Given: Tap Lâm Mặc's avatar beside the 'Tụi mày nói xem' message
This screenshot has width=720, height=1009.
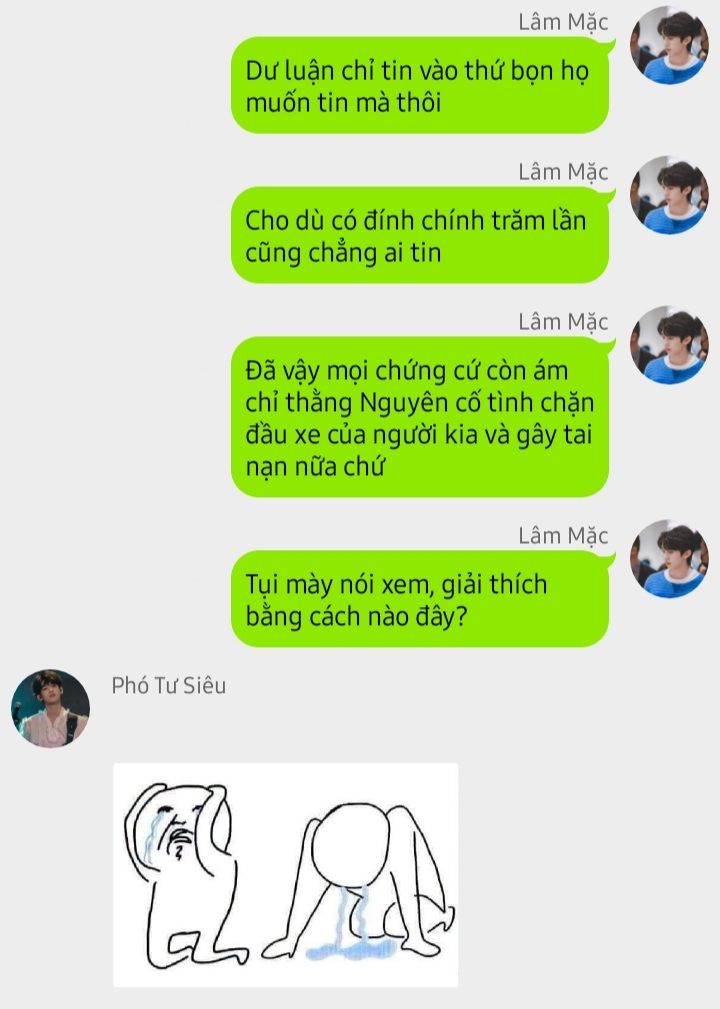Looking at the screenshot, I should click(669, 559).
